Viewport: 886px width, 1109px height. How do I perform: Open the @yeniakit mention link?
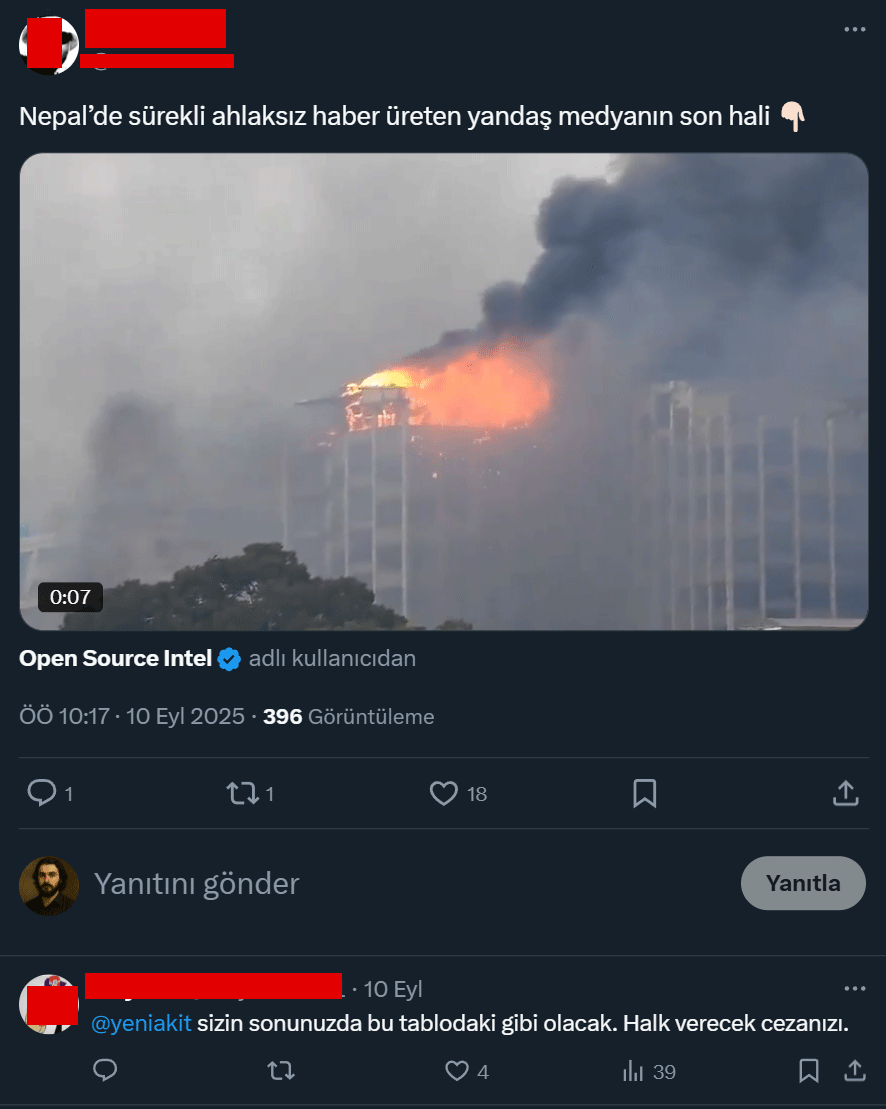pyautogui.click(x=141, y=1024)
